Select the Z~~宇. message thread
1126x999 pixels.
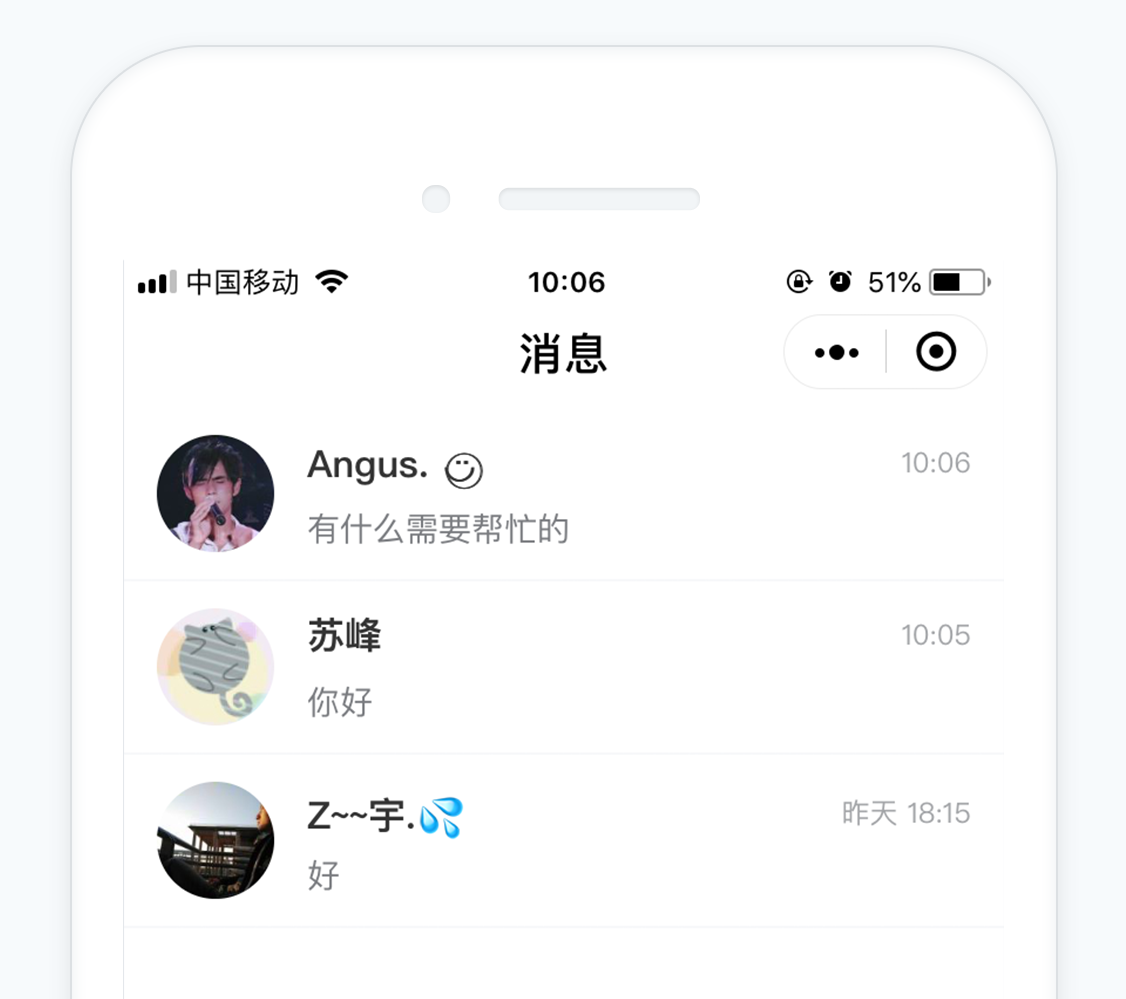(x=563, y=840)
